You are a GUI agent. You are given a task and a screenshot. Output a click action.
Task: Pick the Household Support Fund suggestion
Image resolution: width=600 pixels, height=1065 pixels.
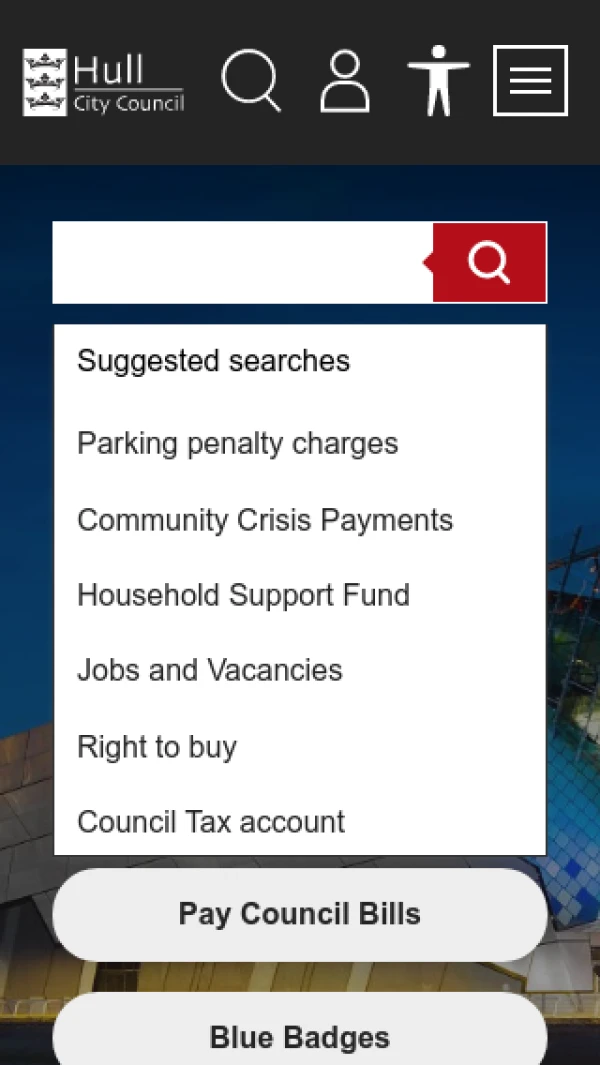244,595
